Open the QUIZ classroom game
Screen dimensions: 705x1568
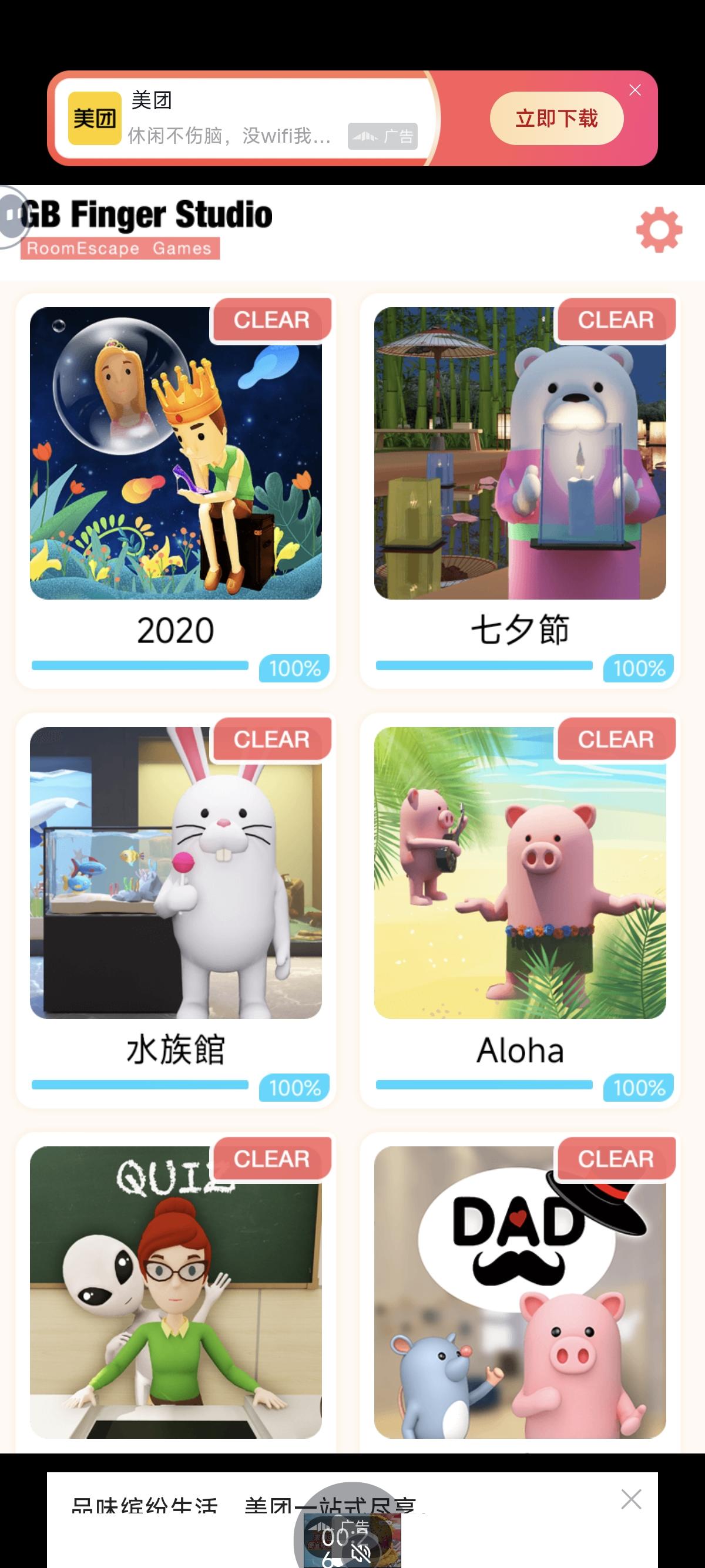pos(175,1291)
